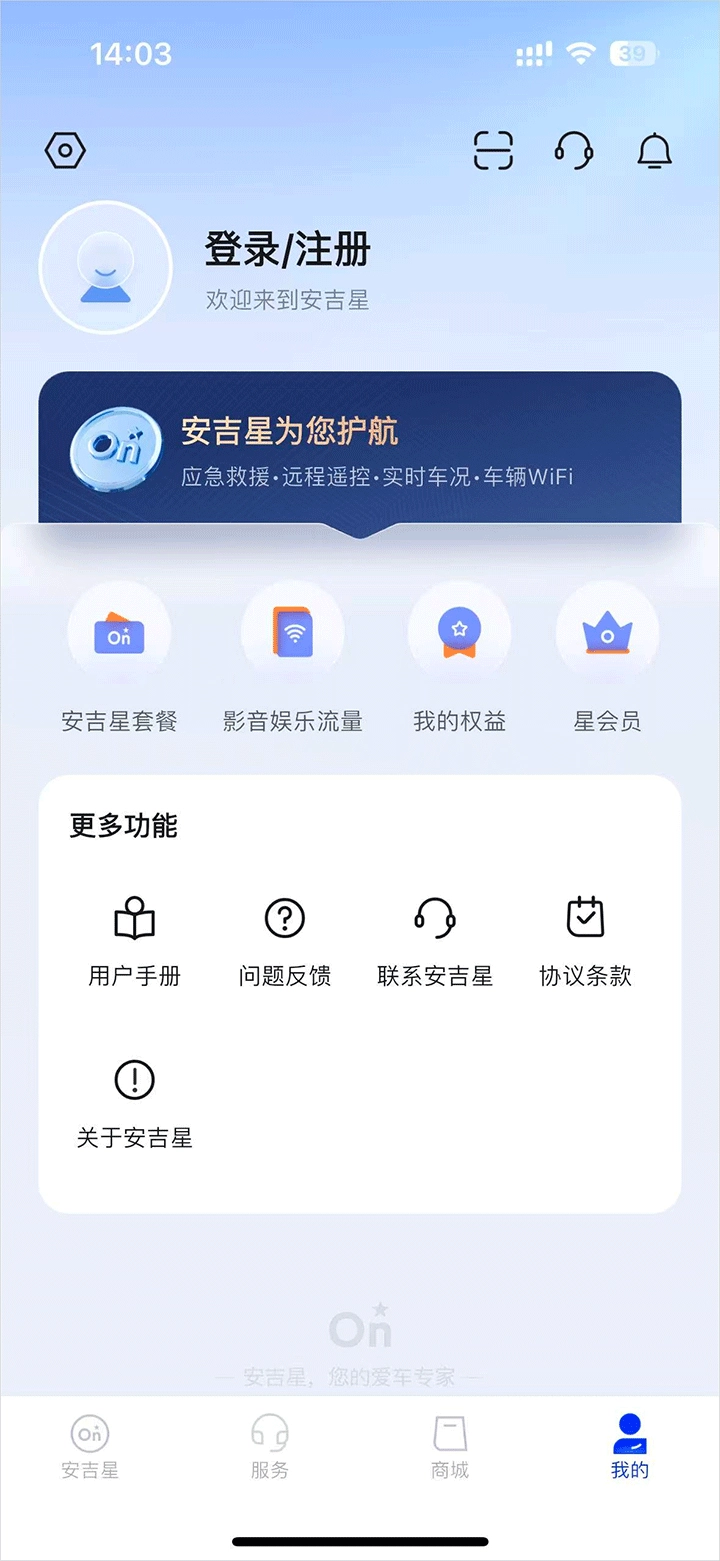Screen dimensions: 720x1561
Task: Open the 安吉星为您护航 banner
Action: [x=360, y=448]
